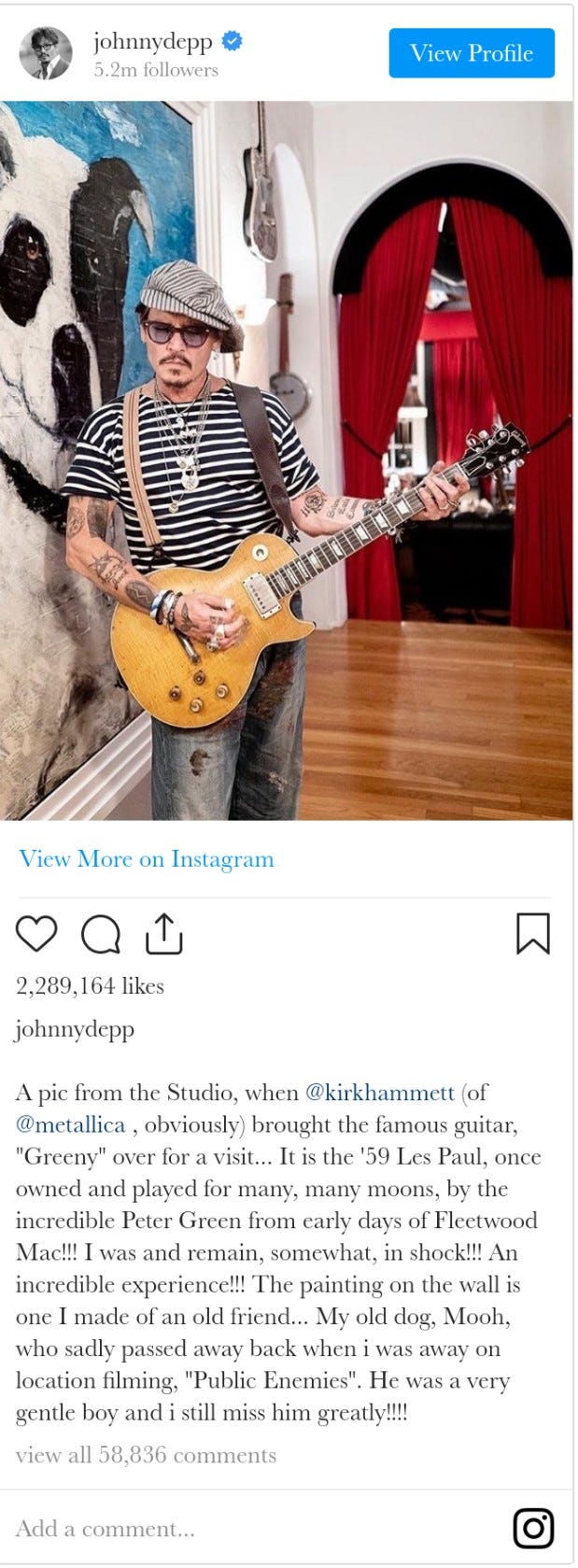Share this post with the share icon
The image size is (578, 1568).
[x=163, y=933]
